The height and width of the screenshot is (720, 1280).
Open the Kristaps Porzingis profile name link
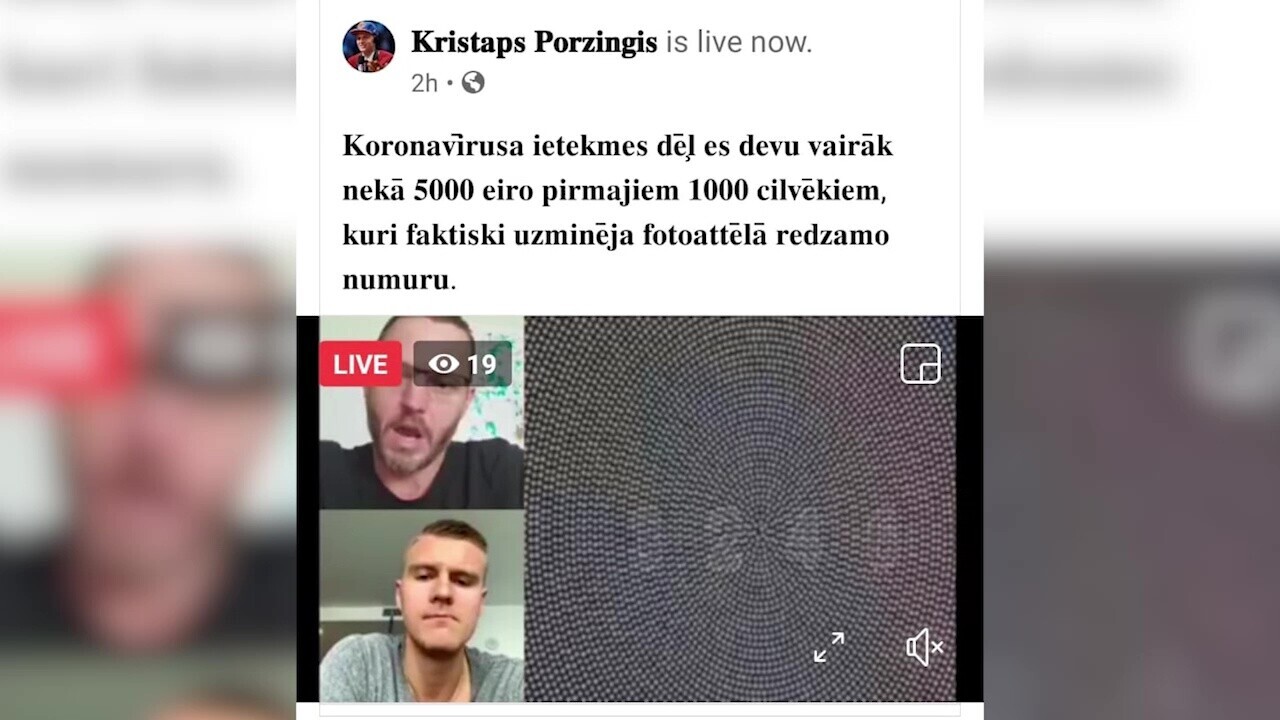pos(534,42)
